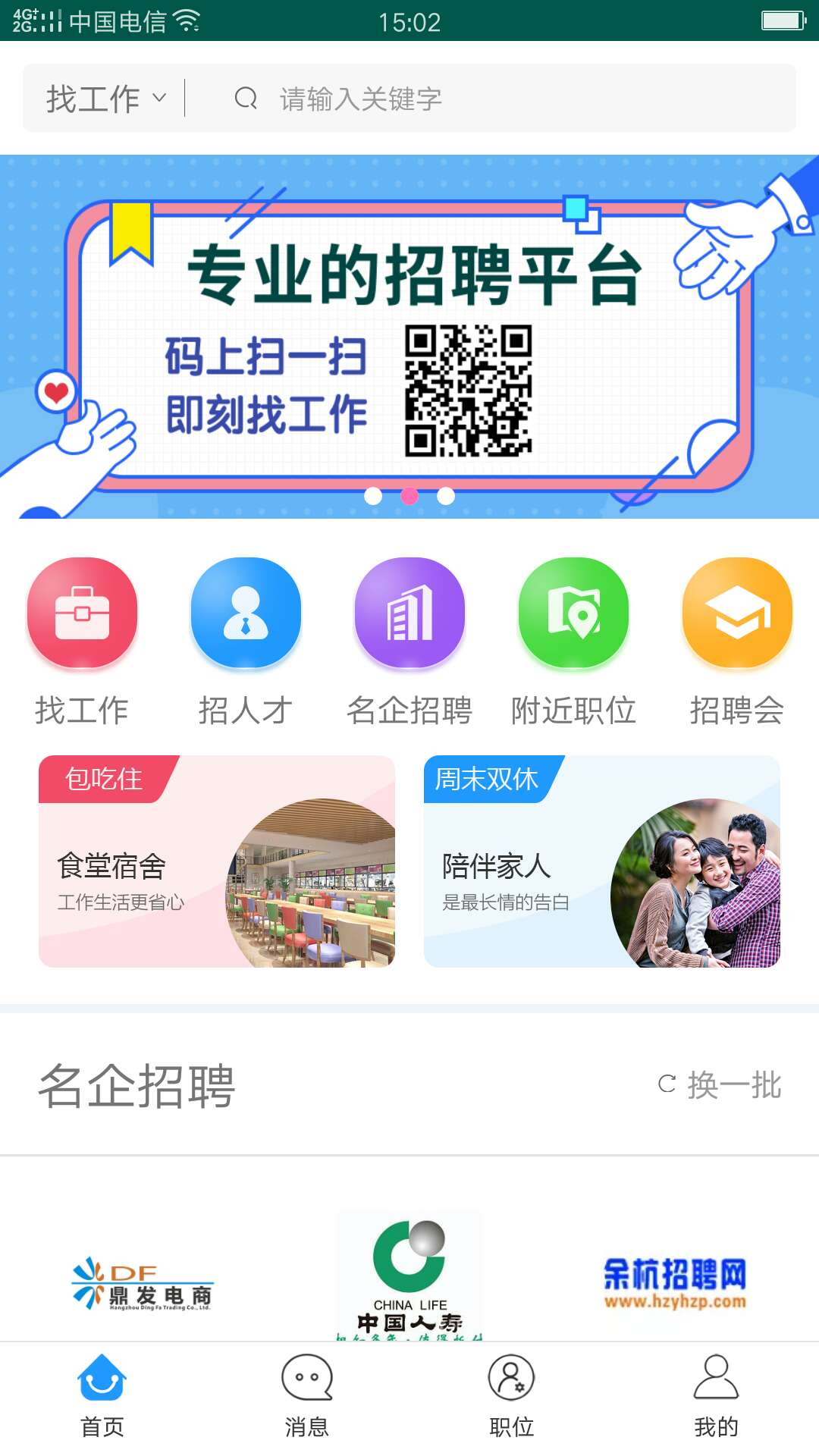Viewport: 819px width, 1456px height.
Task: Open the 鼎发电商 company
Action: [x=142, y=1283]
